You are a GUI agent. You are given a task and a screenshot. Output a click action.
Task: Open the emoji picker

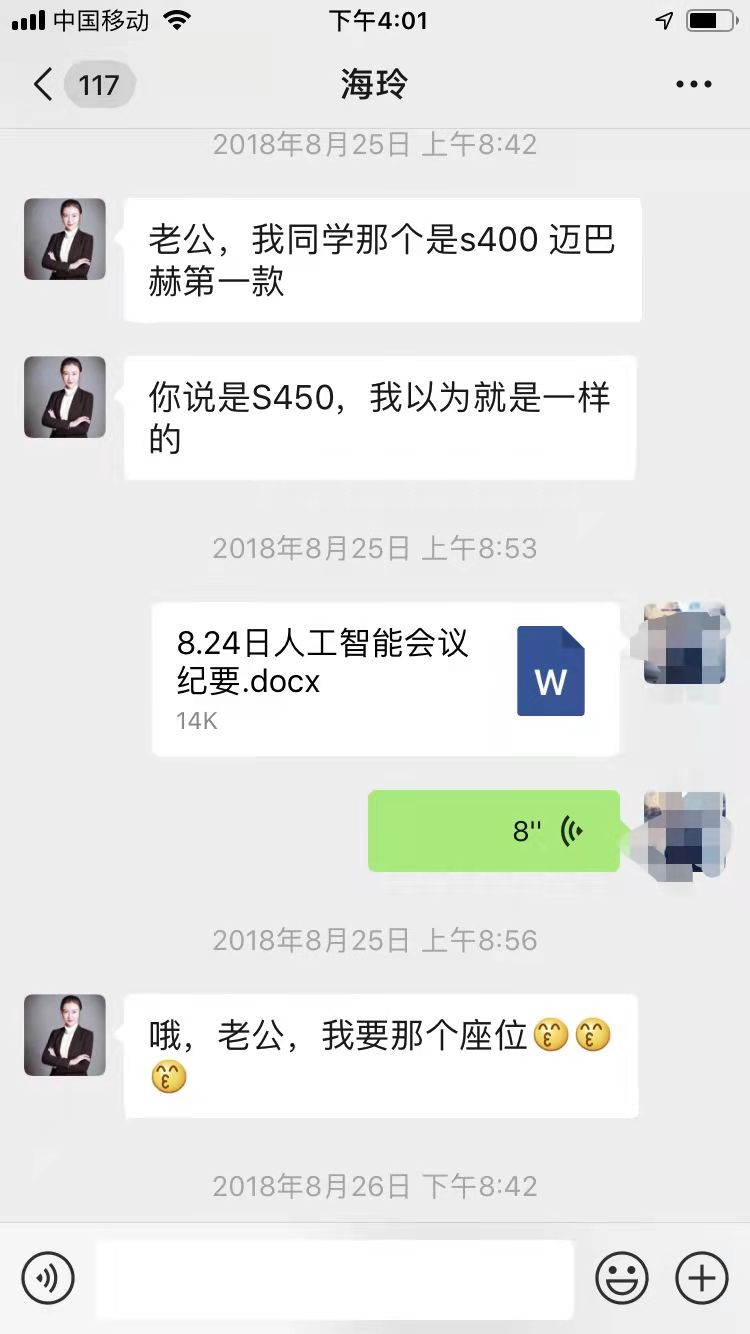(x=622, y=1277)
